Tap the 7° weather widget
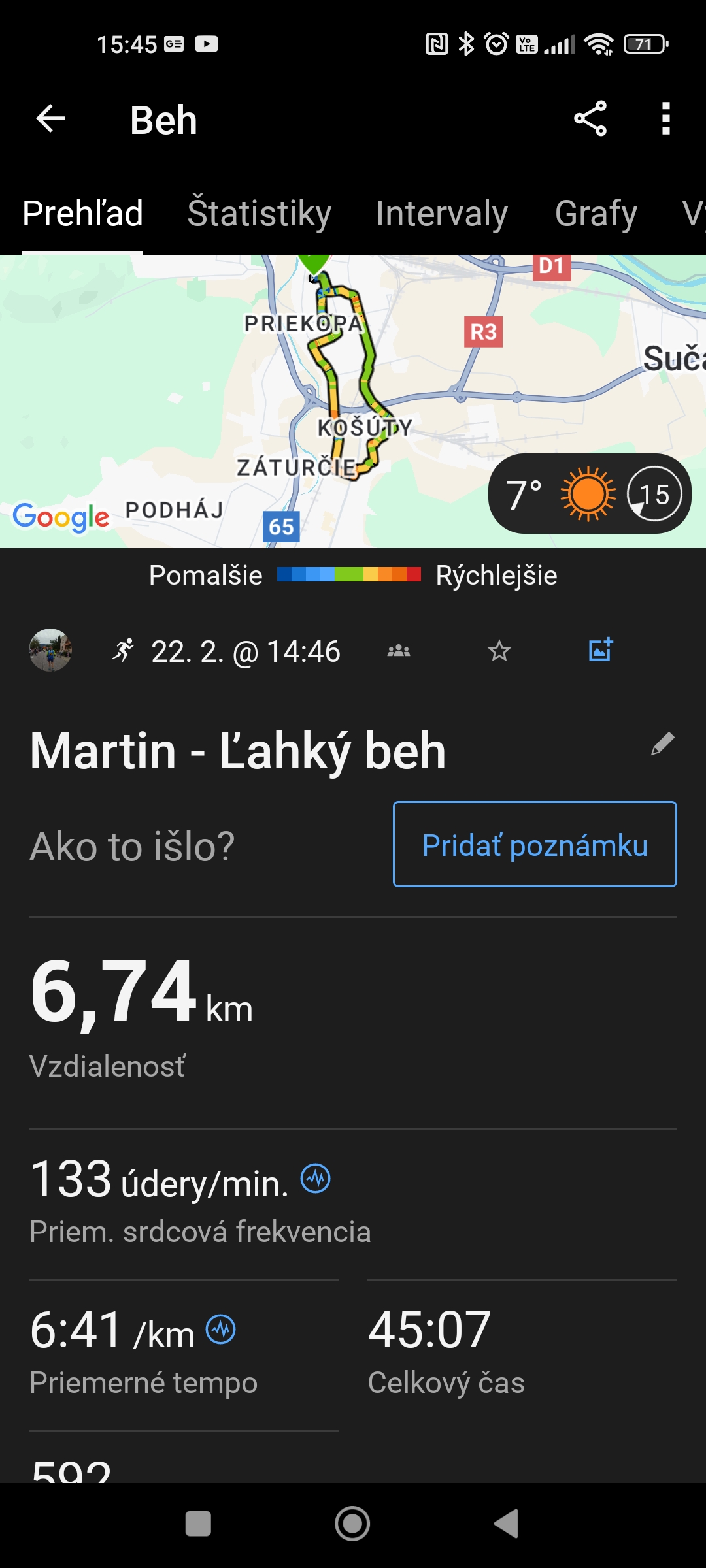Viewport: 706px width, 1568px height. tap(590, 494)
